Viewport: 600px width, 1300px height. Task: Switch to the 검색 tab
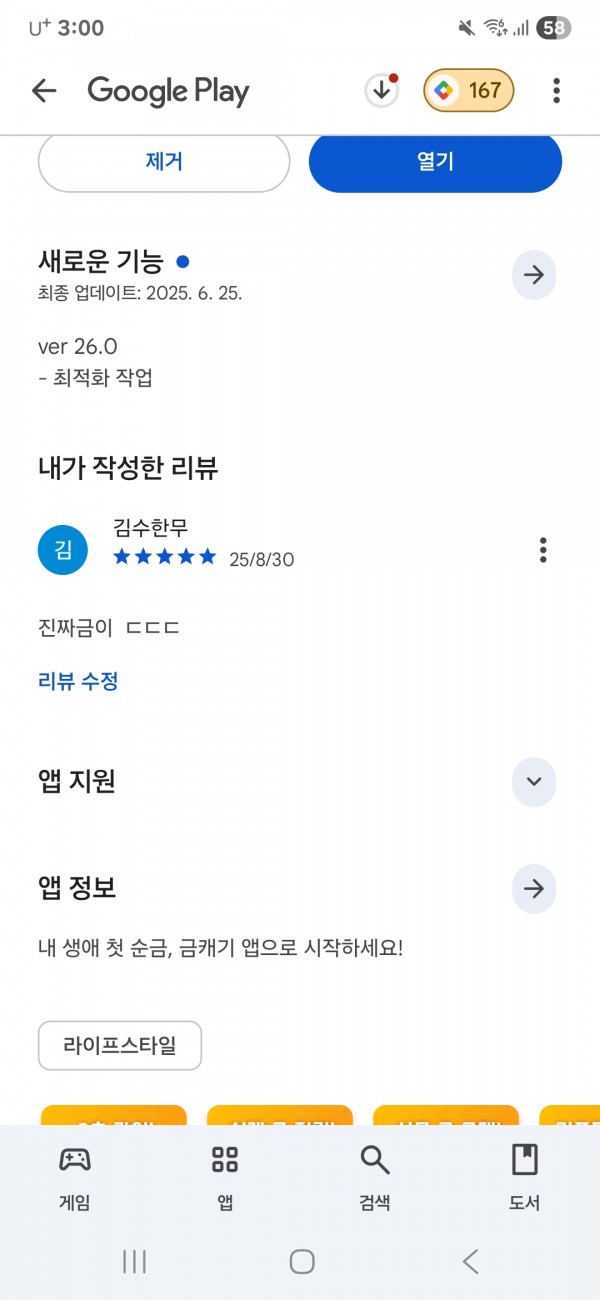375,1177
